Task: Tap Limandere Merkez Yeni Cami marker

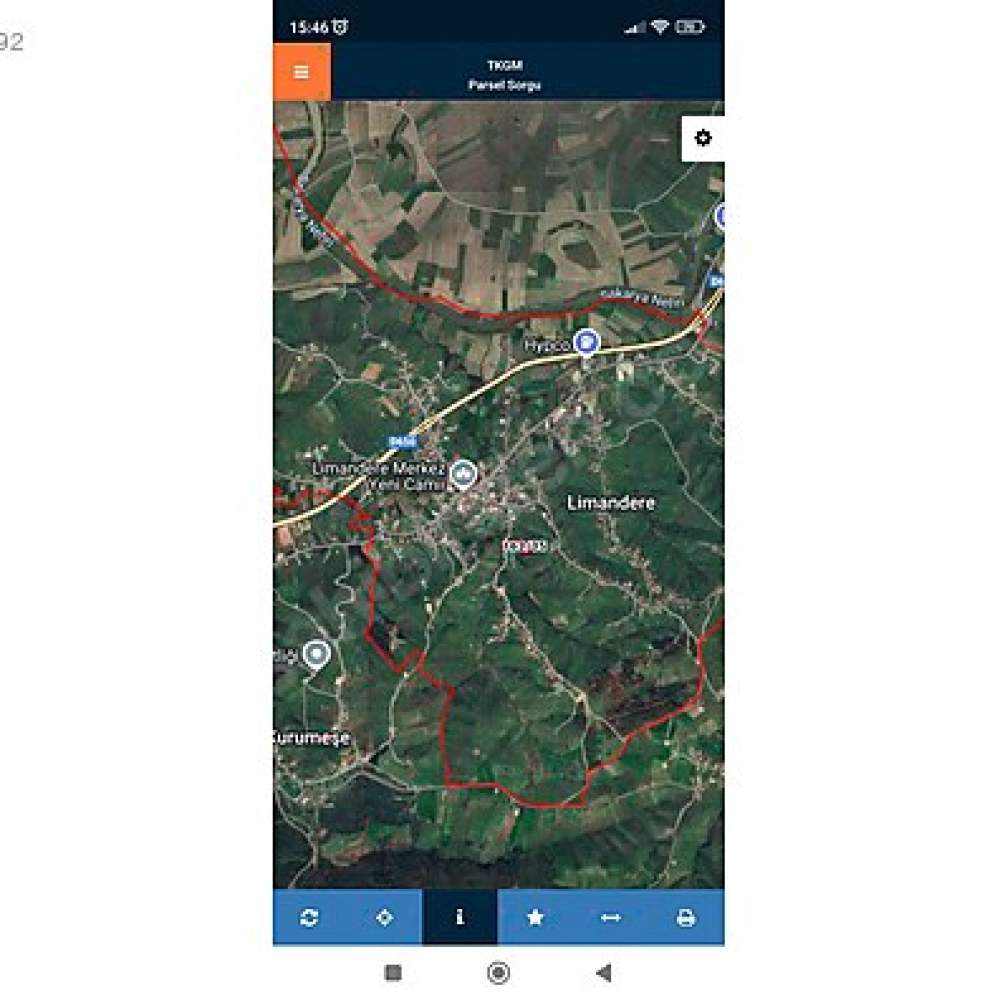Action: coord(462,473)
